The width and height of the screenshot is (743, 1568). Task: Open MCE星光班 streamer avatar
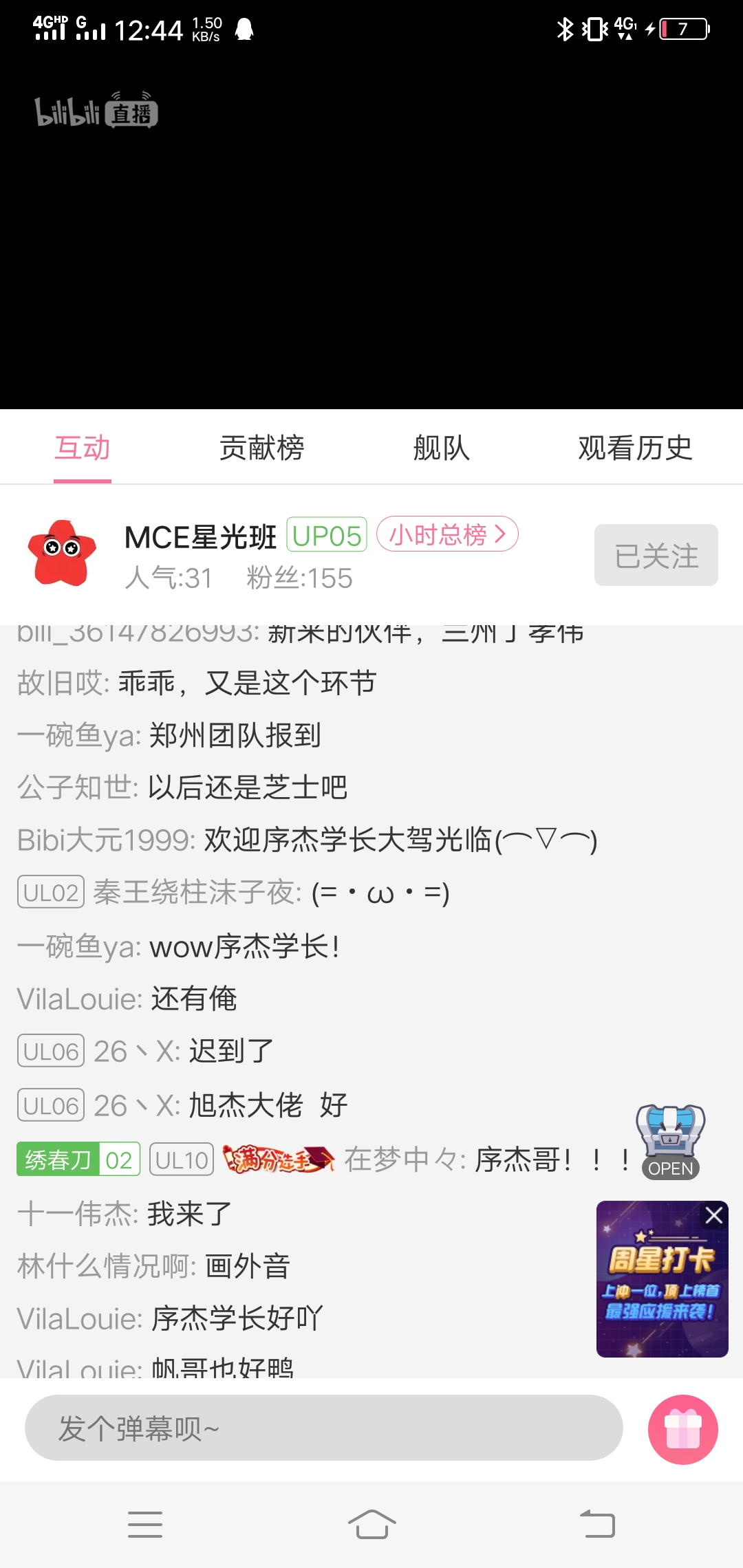[62, 554]
